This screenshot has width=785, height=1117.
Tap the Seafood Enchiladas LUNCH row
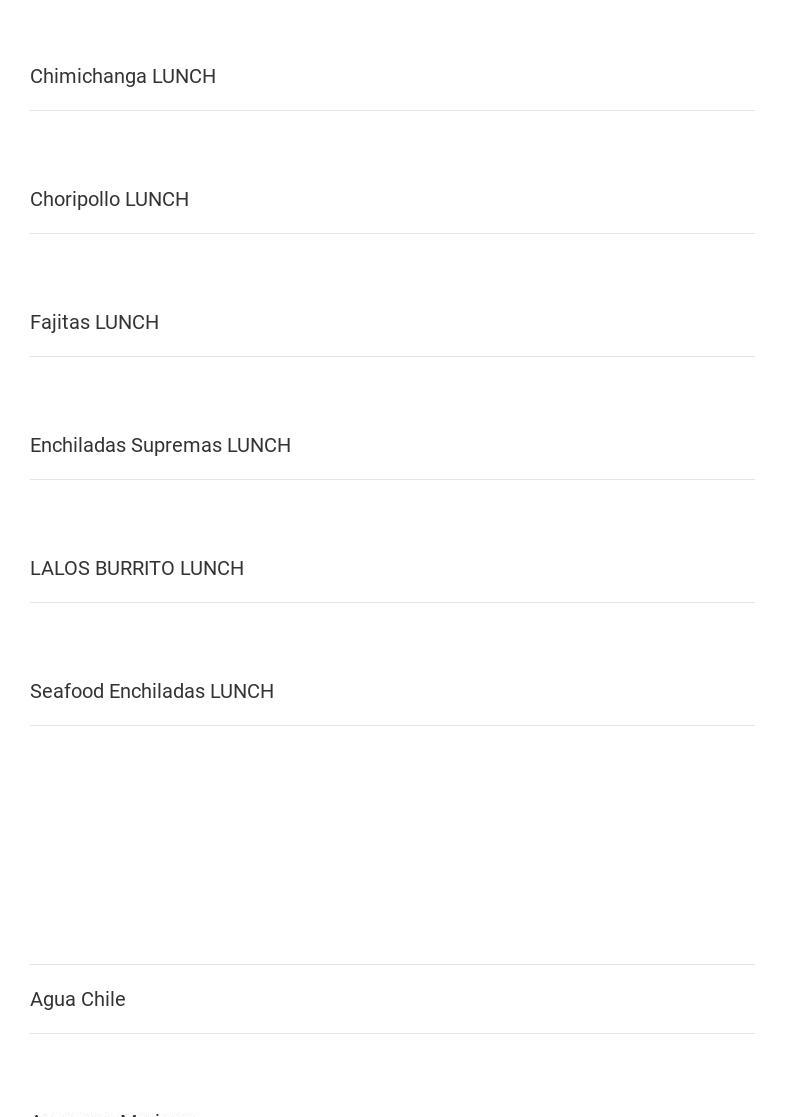pyautogui.click(x=152, y=691)
